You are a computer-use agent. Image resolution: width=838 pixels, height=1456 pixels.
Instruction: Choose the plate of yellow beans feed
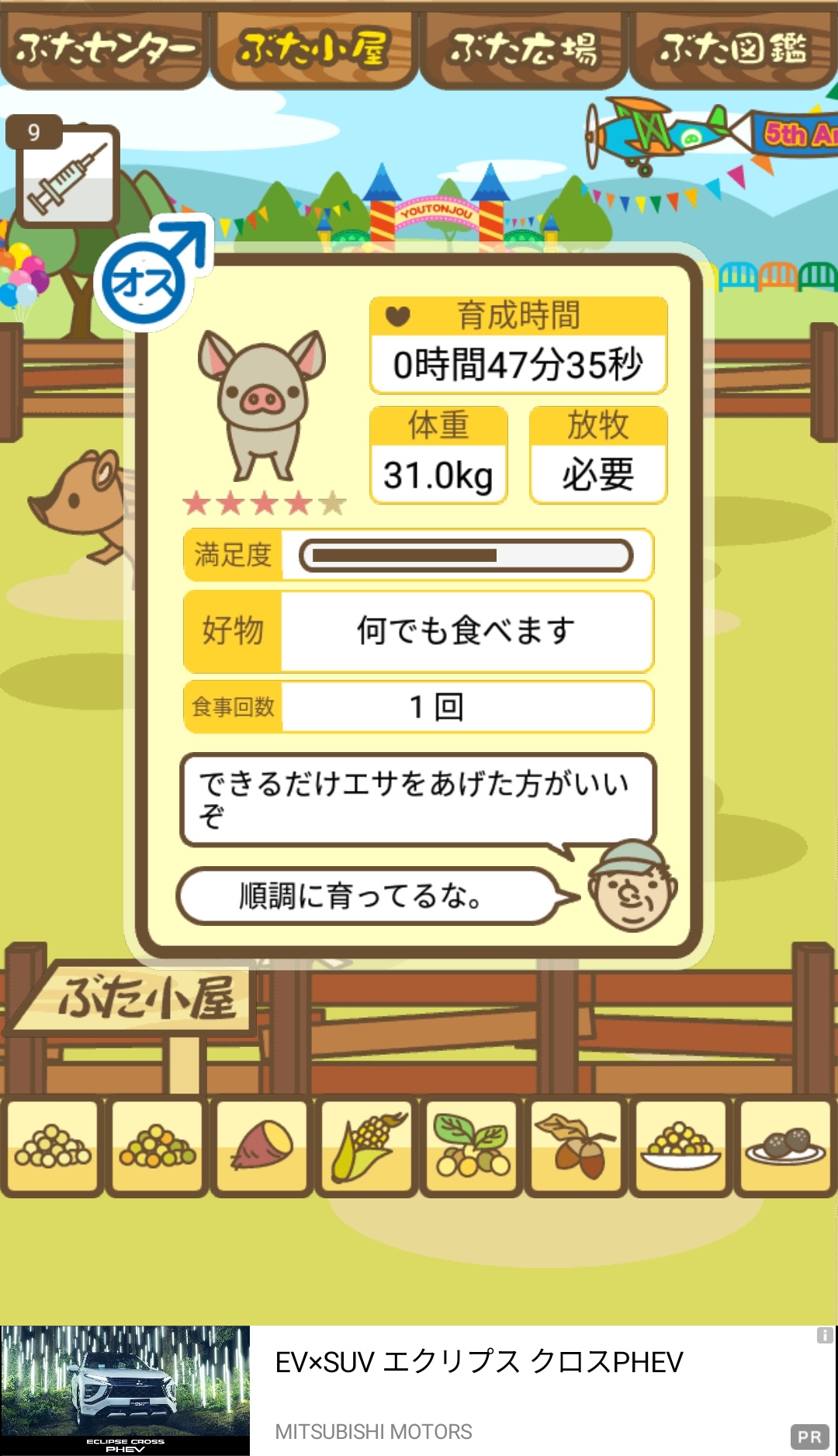tap(681, 1146)
